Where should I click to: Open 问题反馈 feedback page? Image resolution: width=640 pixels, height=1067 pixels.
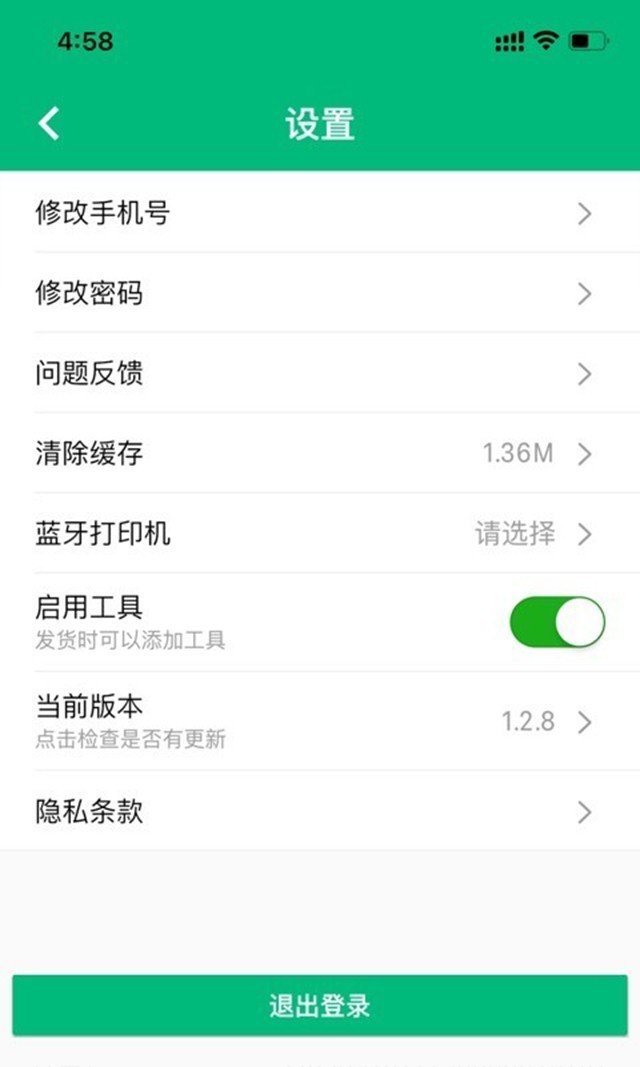318,373
